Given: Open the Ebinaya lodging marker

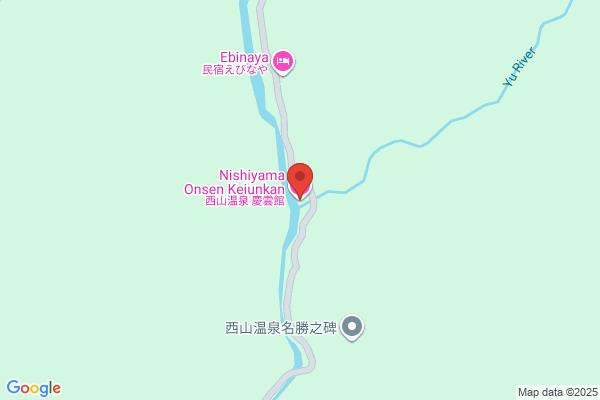Looking at the screenshot, I should click(x=283, y=63).
